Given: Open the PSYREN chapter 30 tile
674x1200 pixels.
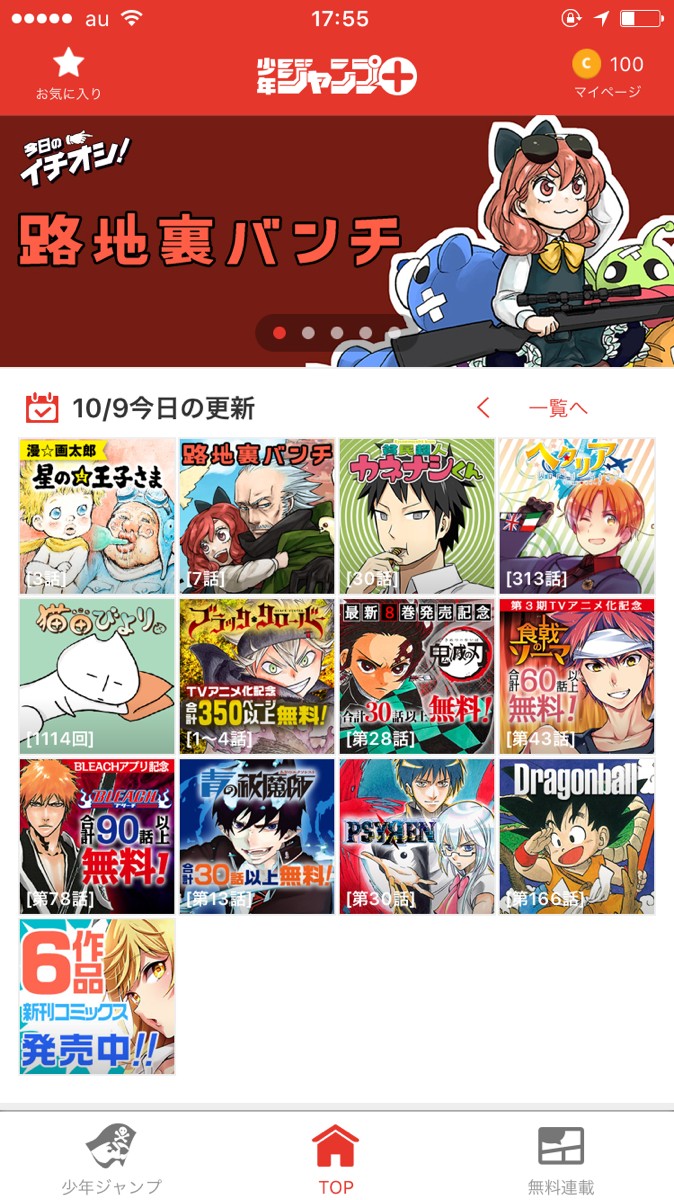Looking at the screenshot, I should (x=417, y=836).
